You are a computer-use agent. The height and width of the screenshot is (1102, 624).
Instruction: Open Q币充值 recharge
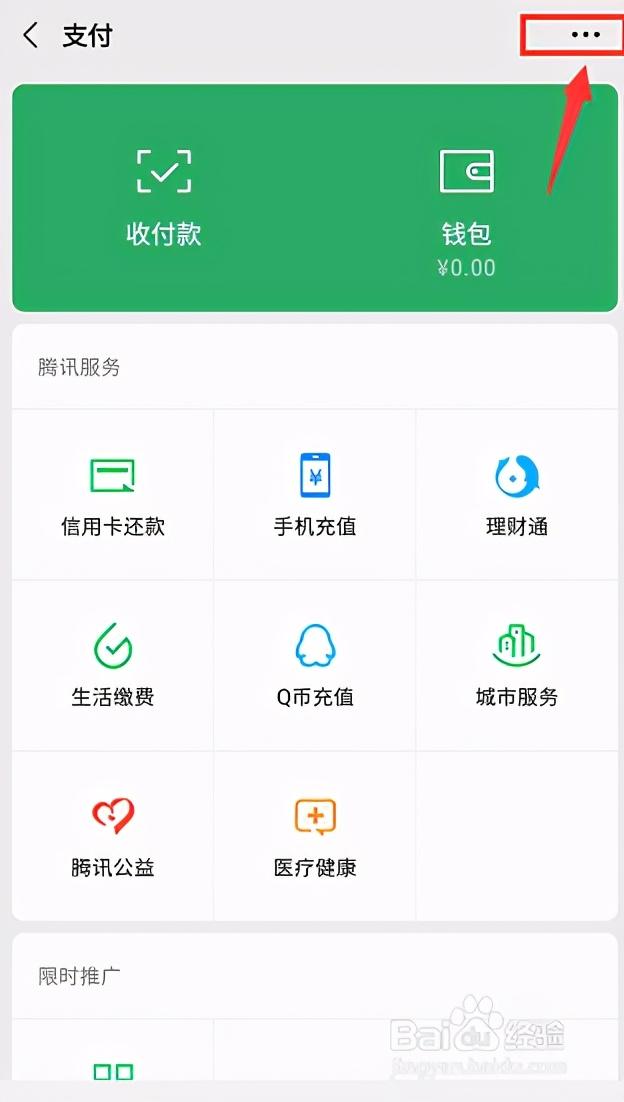(315, 665)
